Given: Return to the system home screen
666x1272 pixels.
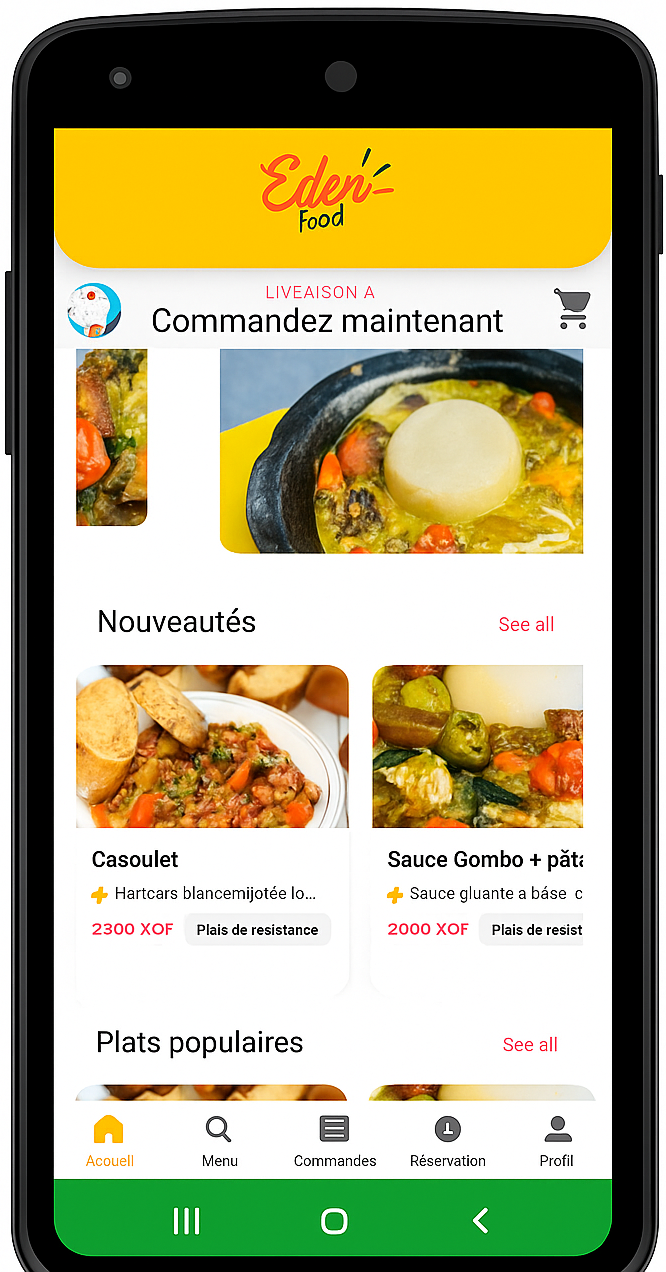Looking at the screenshot, I should 334,1220.
